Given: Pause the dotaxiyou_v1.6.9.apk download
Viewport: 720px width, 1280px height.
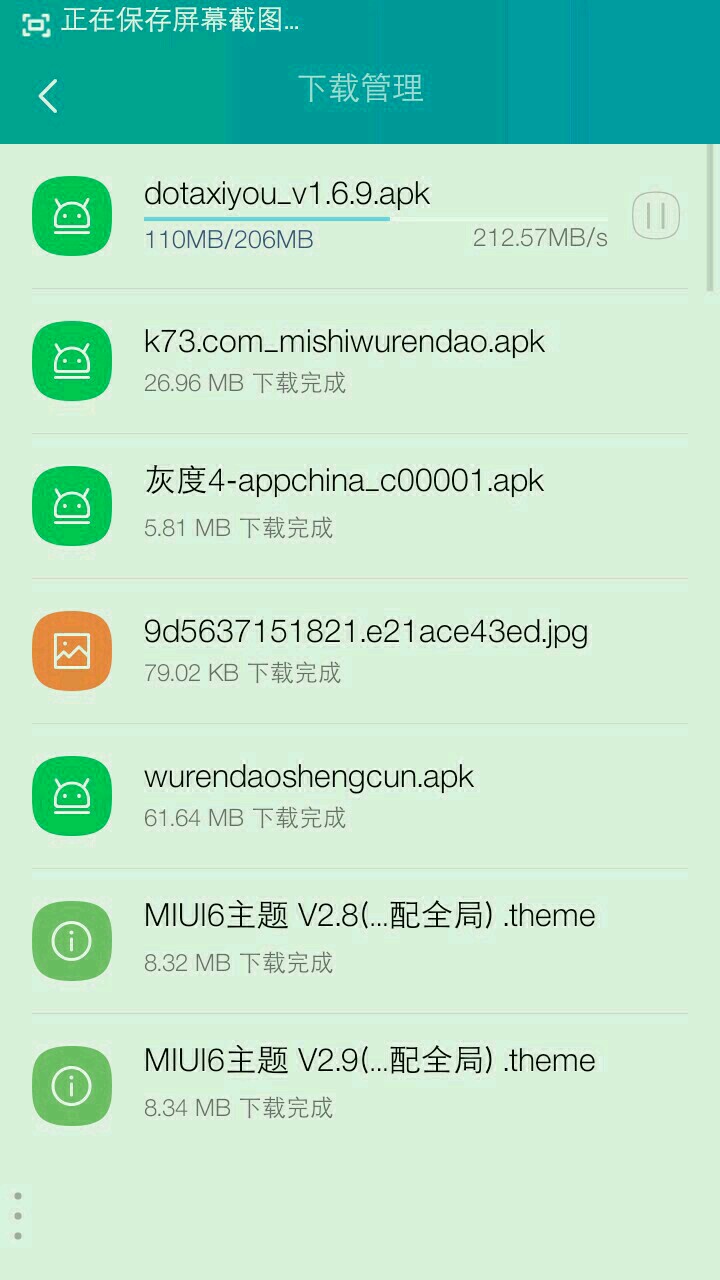Looking at the screenshot, I should 656,216.
